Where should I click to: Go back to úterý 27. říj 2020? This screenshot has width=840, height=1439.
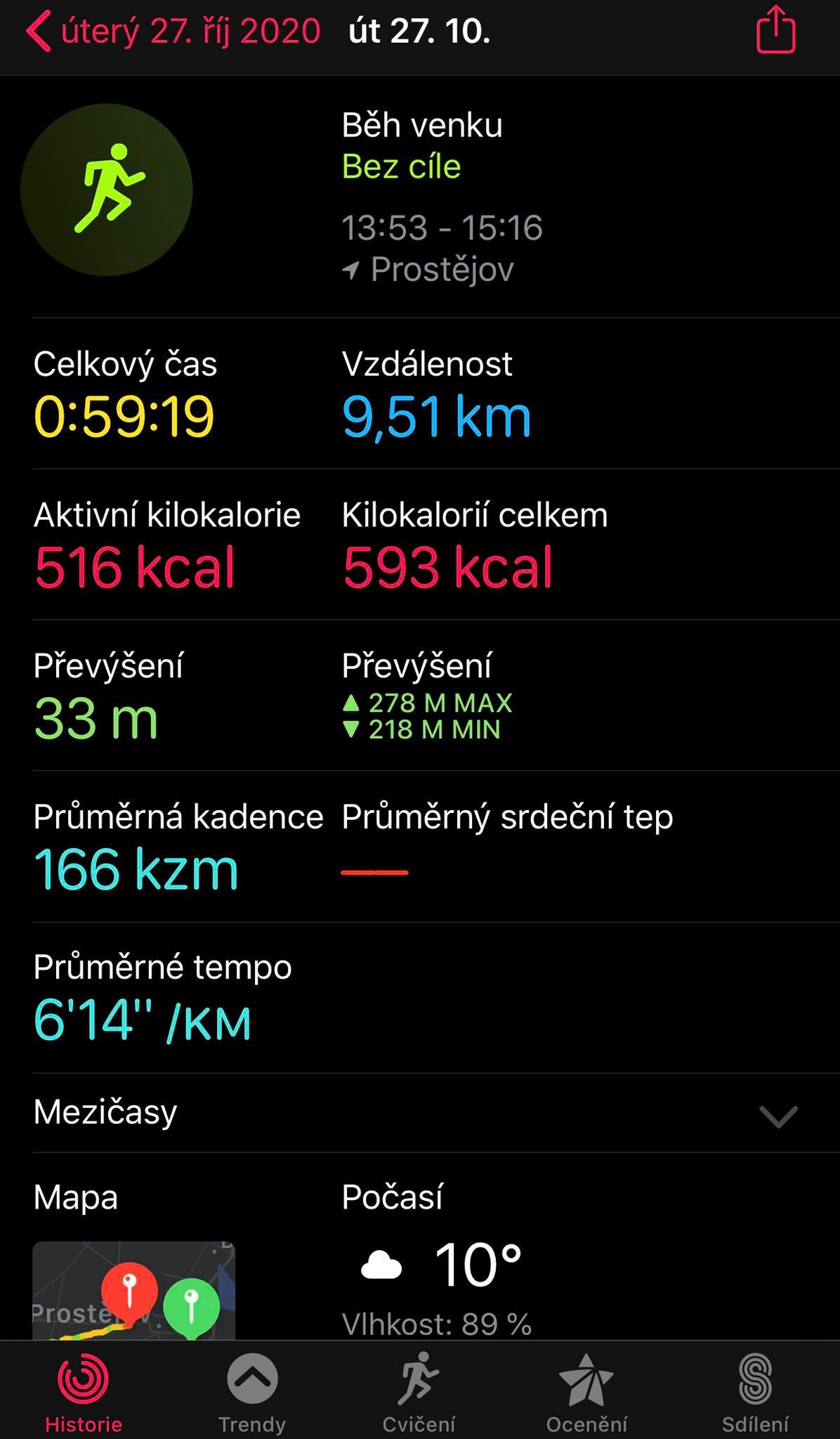[173, 32]
